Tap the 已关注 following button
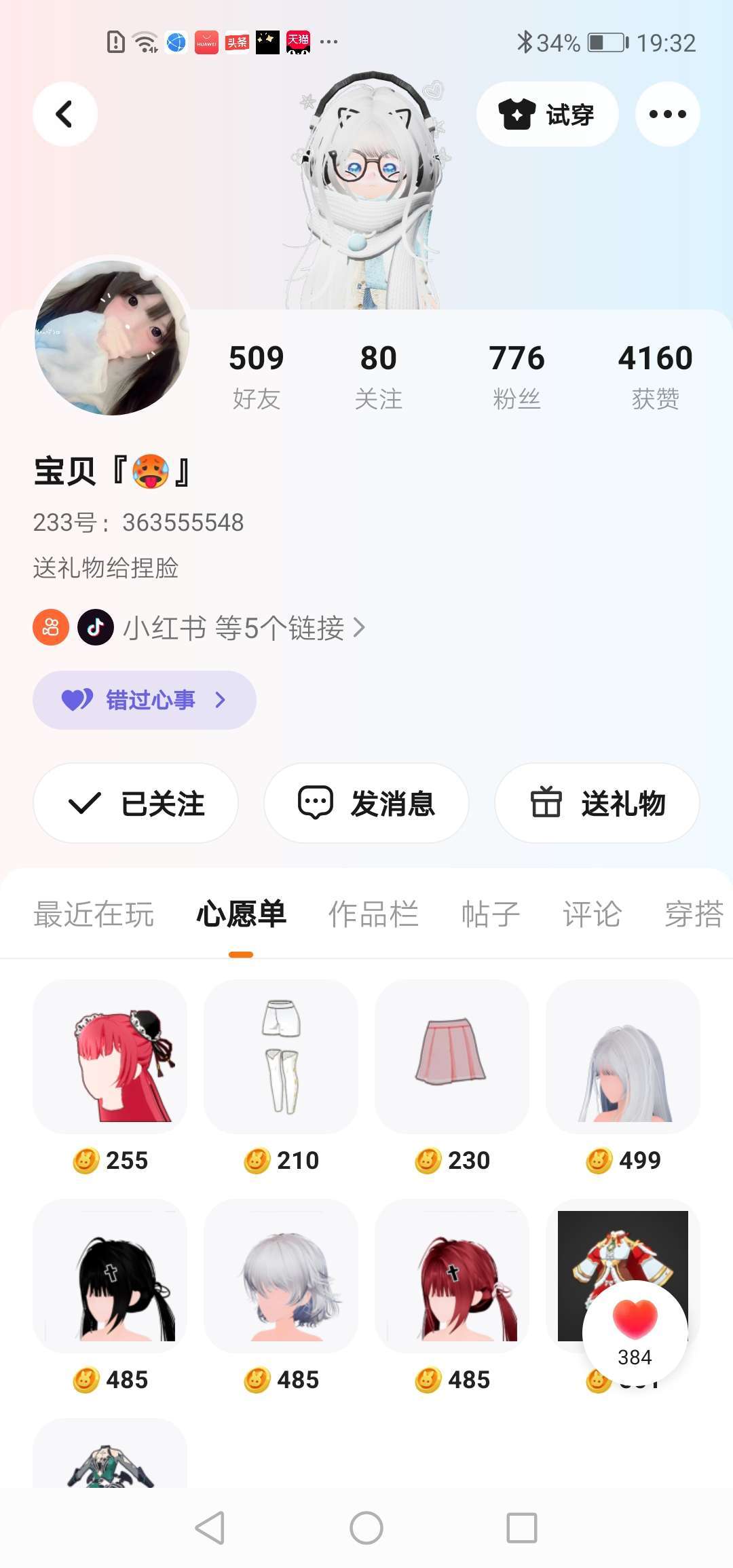This screenshot has width=733, height=1568. pos(136,803)
